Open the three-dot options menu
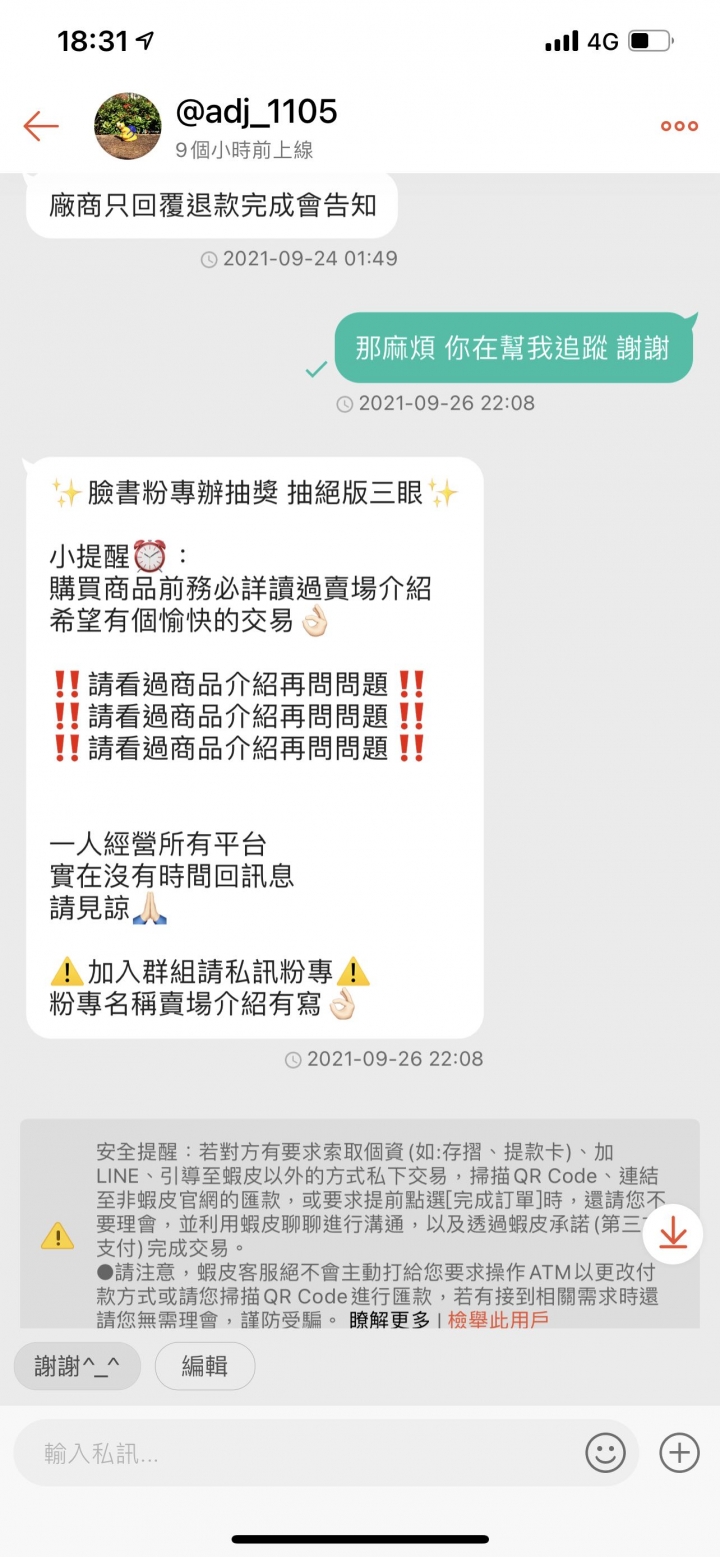Image resolution: width=720 pixels, height=1557 pixels. 678,126
